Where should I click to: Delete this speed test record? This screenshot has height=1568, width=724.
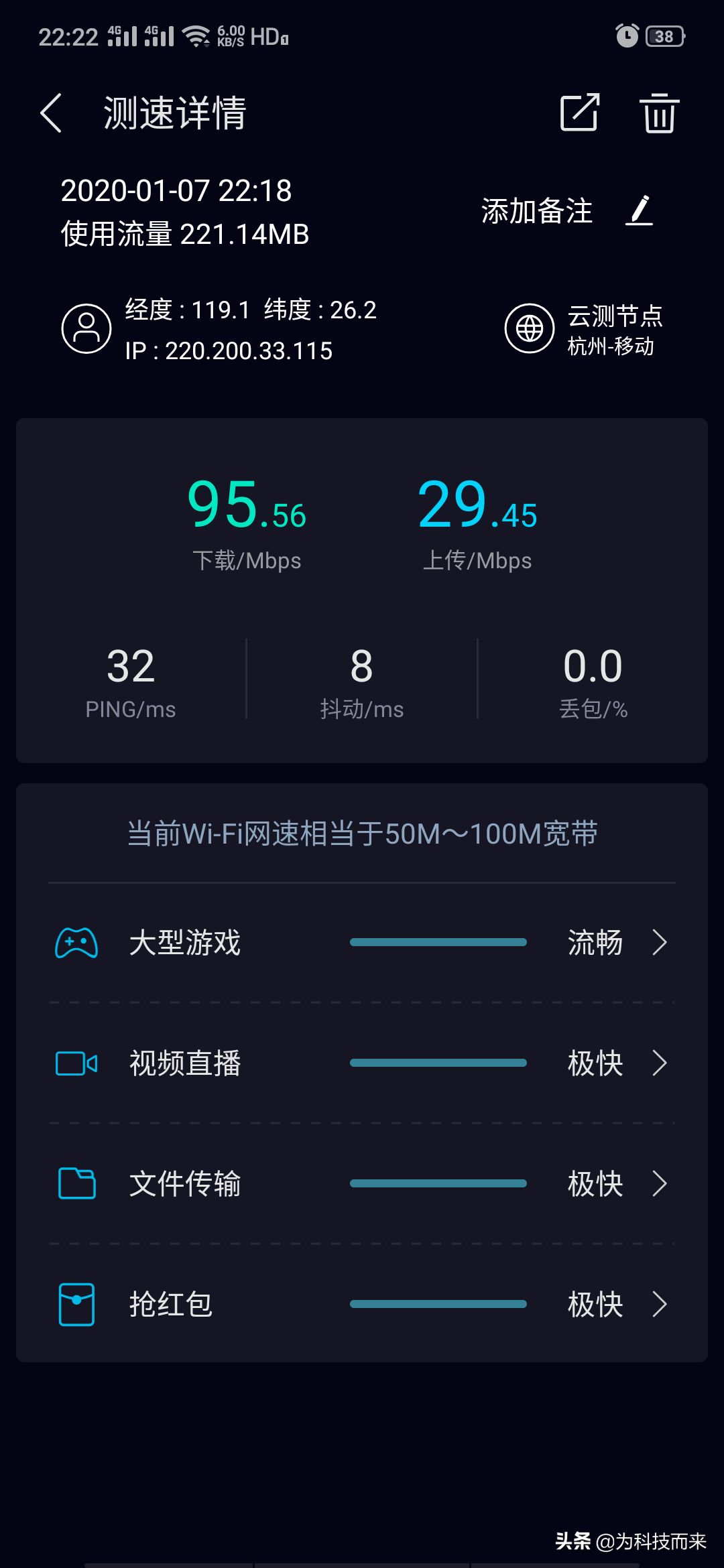pyautogui.click(x=659, y=113)
